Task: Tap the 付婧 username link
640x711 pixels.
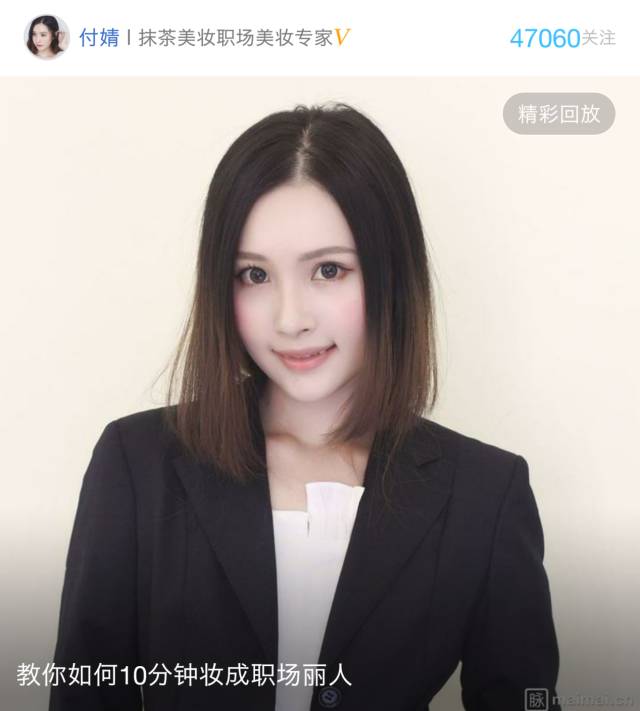Action: click(100, 38)
